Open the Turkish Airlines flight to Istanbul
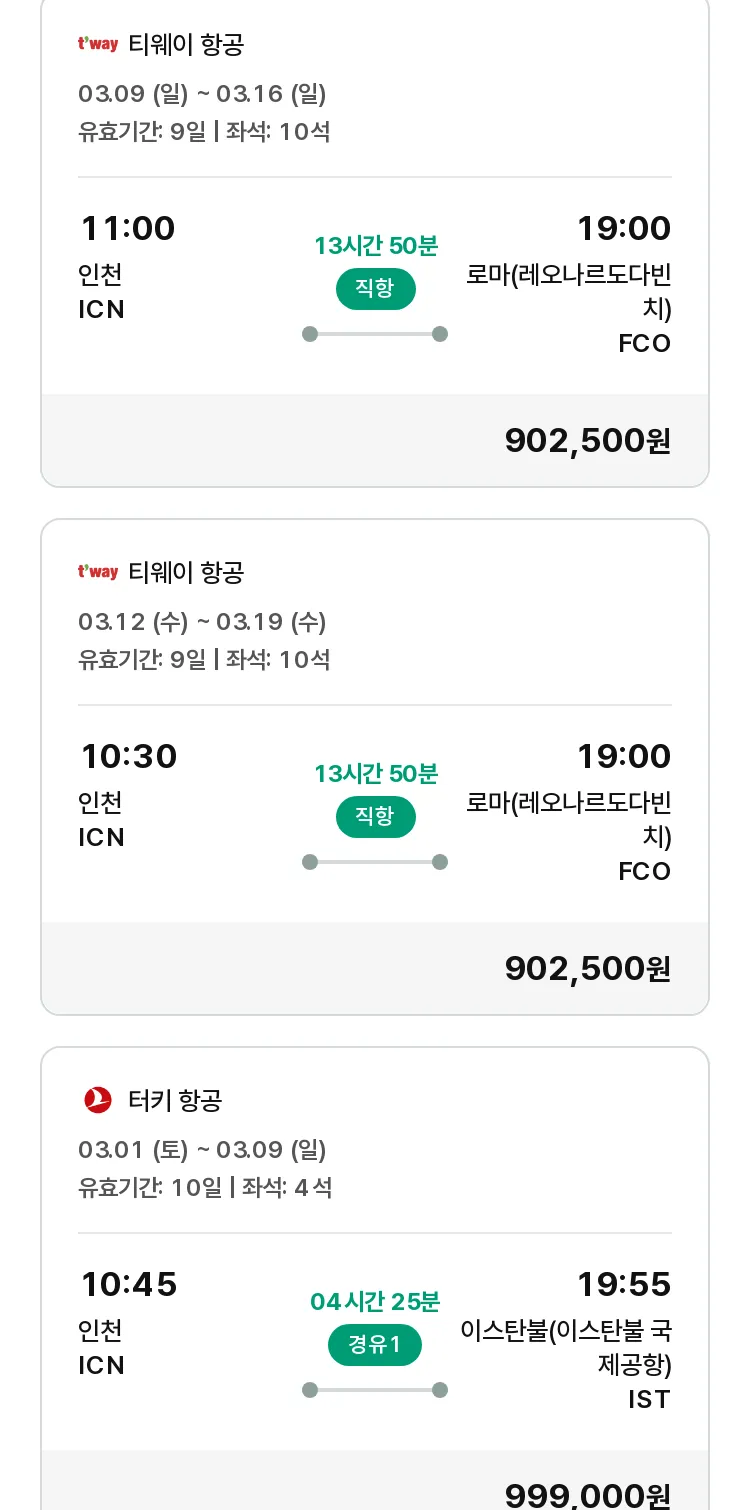This screenshot has width=750, height=1510. 375,1278
